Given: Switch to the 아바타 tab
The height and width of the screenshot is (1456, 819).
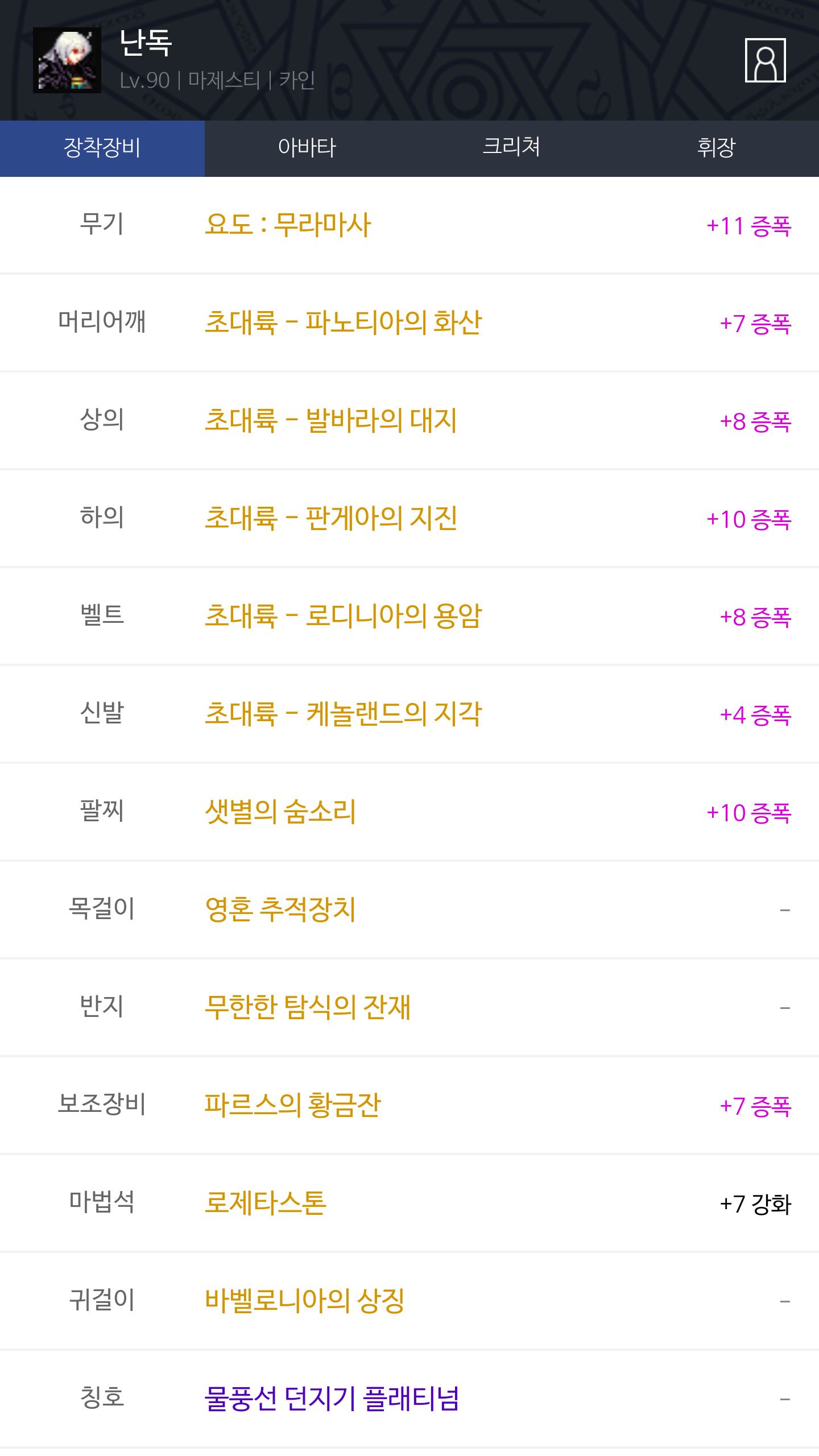Looking at the screenshot, I should pos(307,148).
